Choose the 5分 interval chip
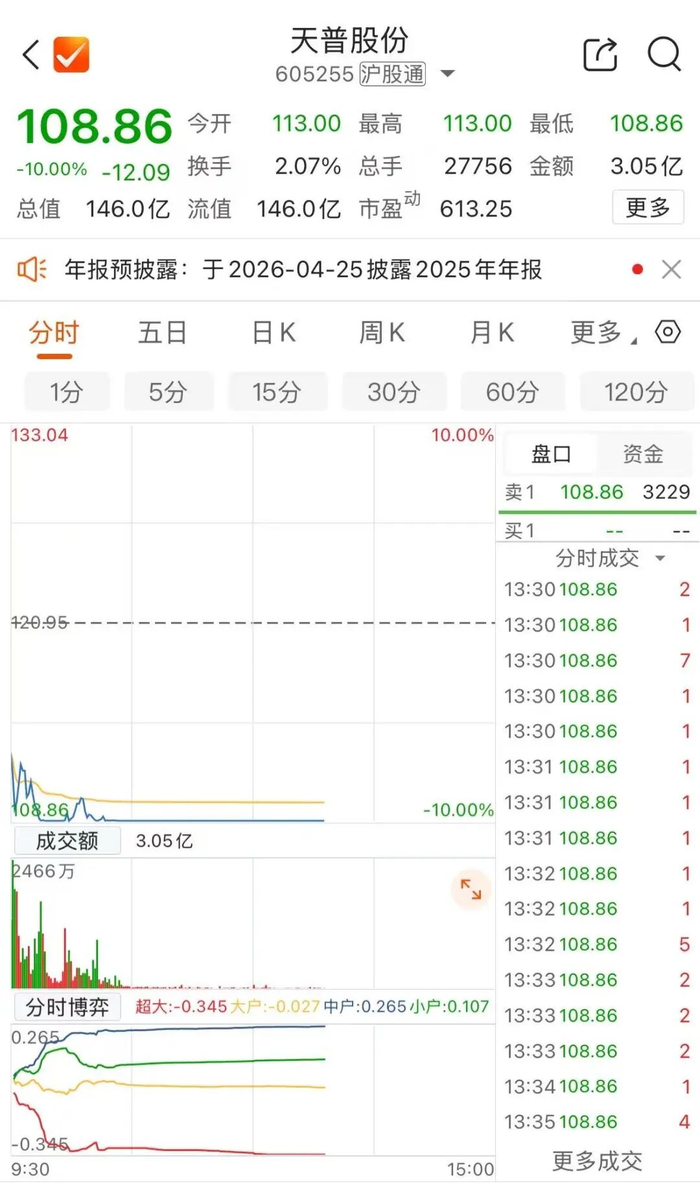 click(168, 392)
